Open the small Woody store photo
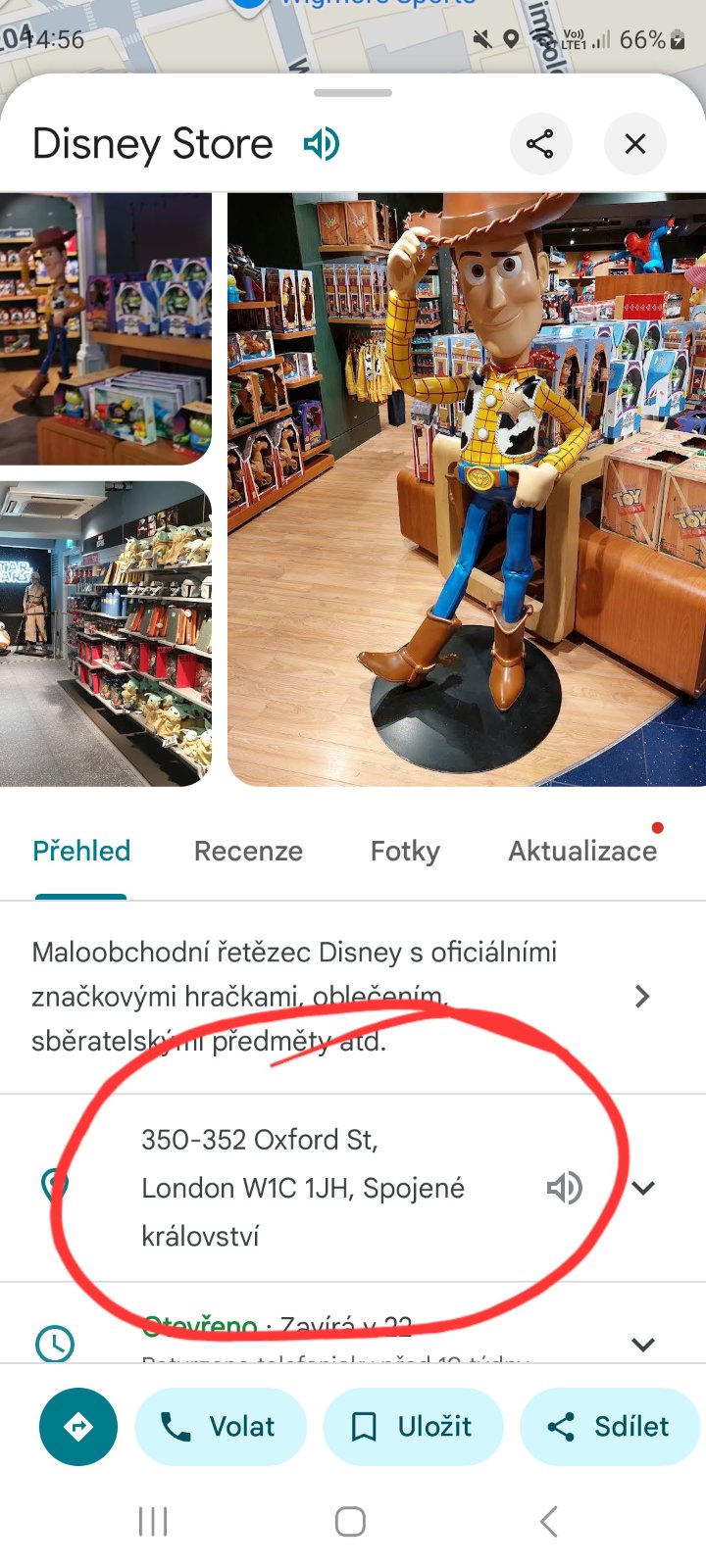706x1568 pixels. [105, 328]
